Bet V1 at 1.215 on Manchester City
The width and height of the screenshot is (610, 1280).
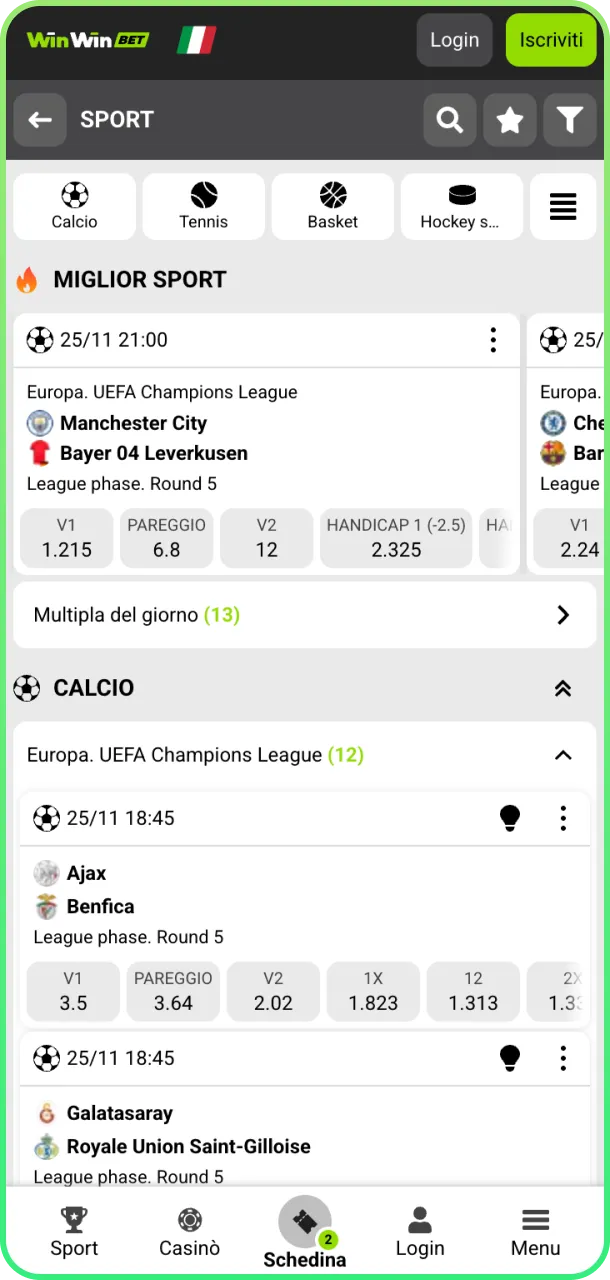point(67,538)
